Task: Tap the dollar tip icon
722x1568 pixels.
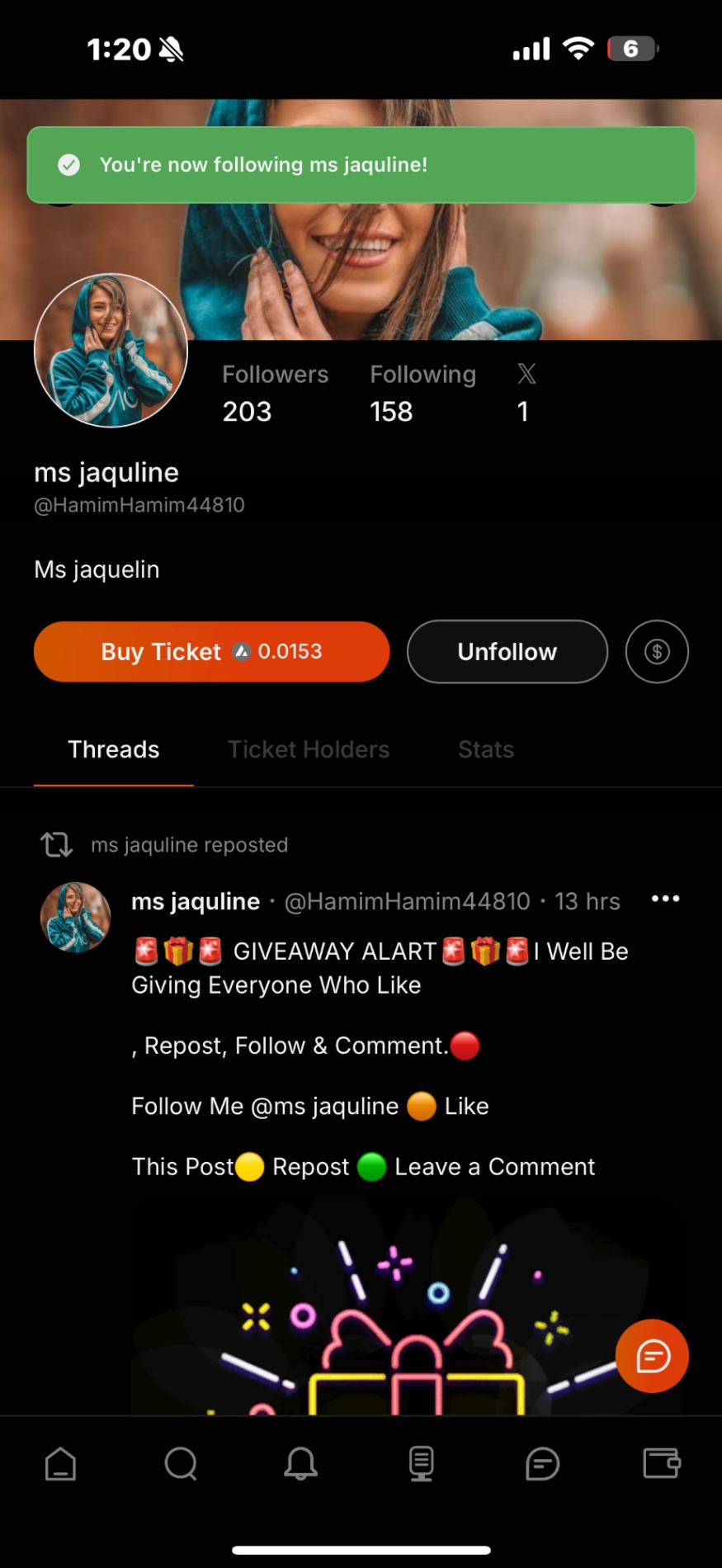Action: coord(657,652)
